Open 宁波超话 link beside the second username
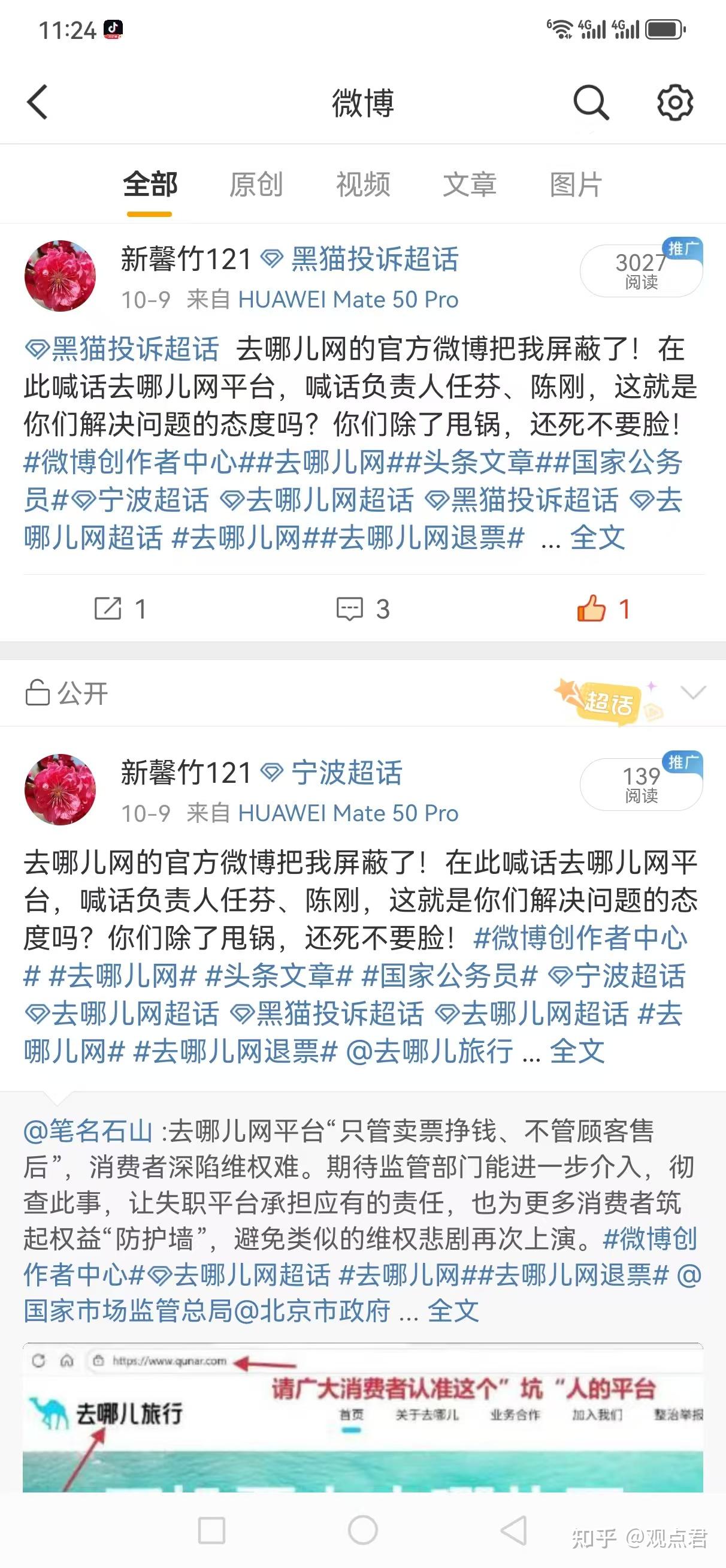 (346, 773)
